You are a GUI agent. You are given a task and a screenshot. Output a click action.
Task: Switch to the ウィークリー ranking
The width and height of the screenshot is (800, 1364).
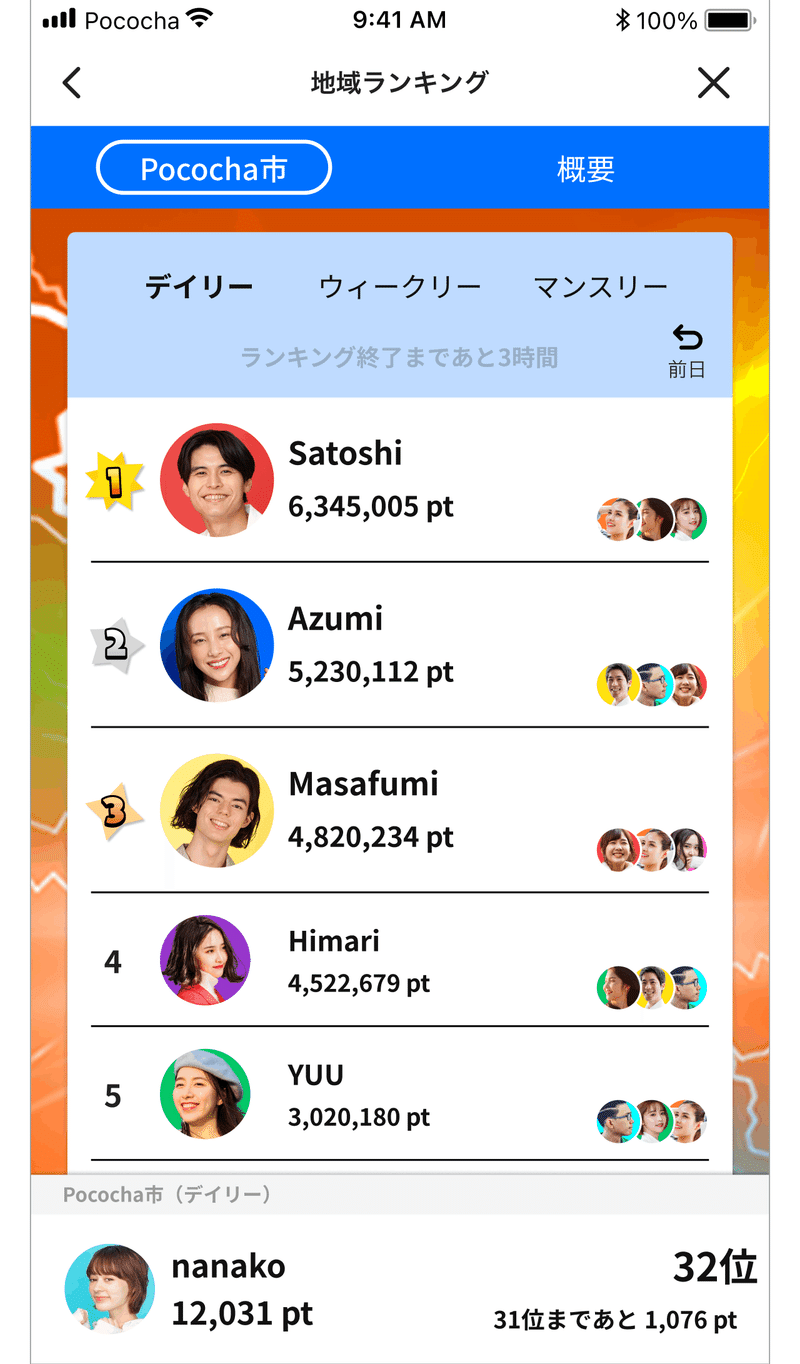tap(400, 288)
